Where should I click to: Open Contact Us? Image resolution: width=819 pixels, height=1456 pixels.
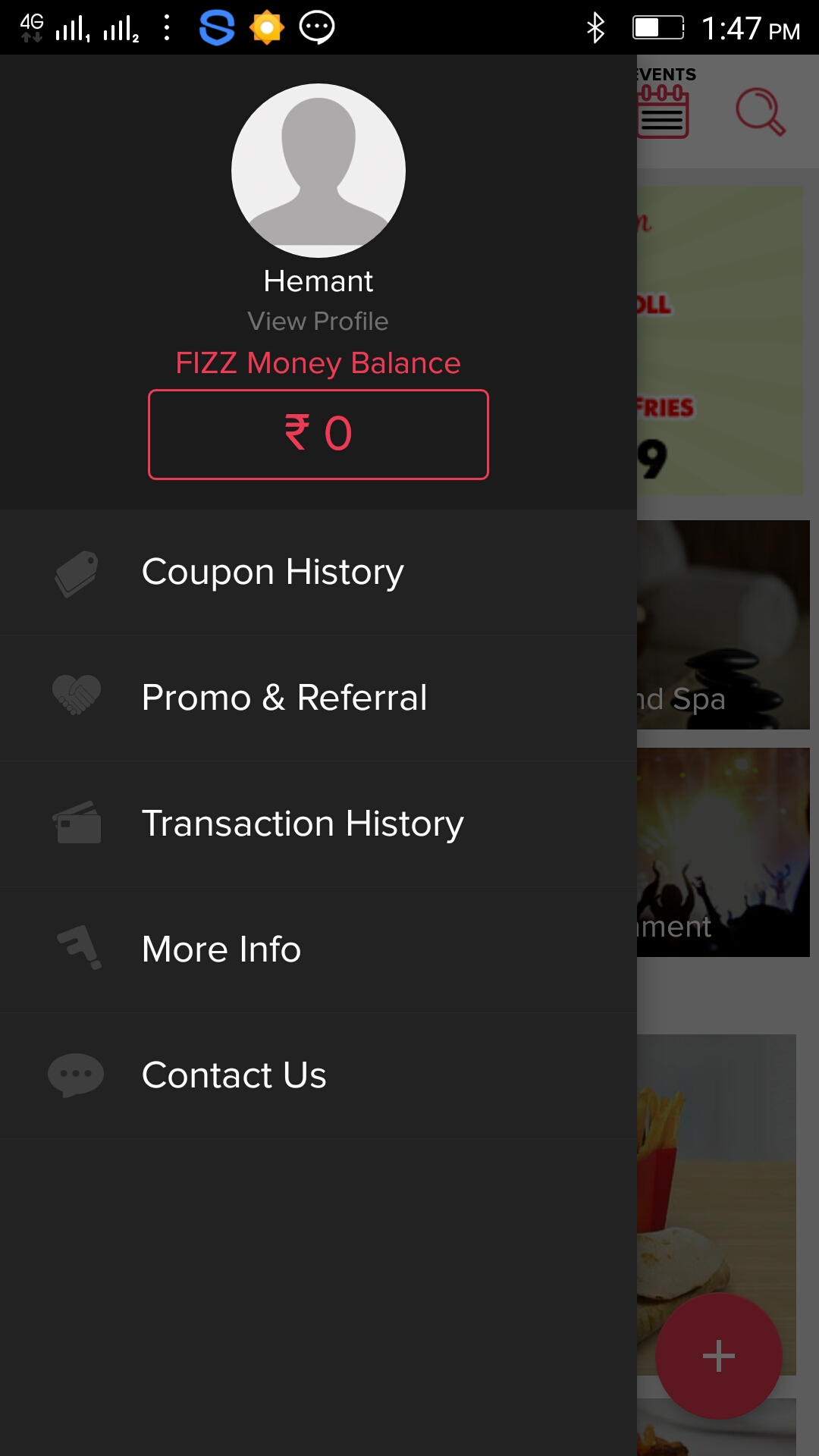coord(234,1076)
